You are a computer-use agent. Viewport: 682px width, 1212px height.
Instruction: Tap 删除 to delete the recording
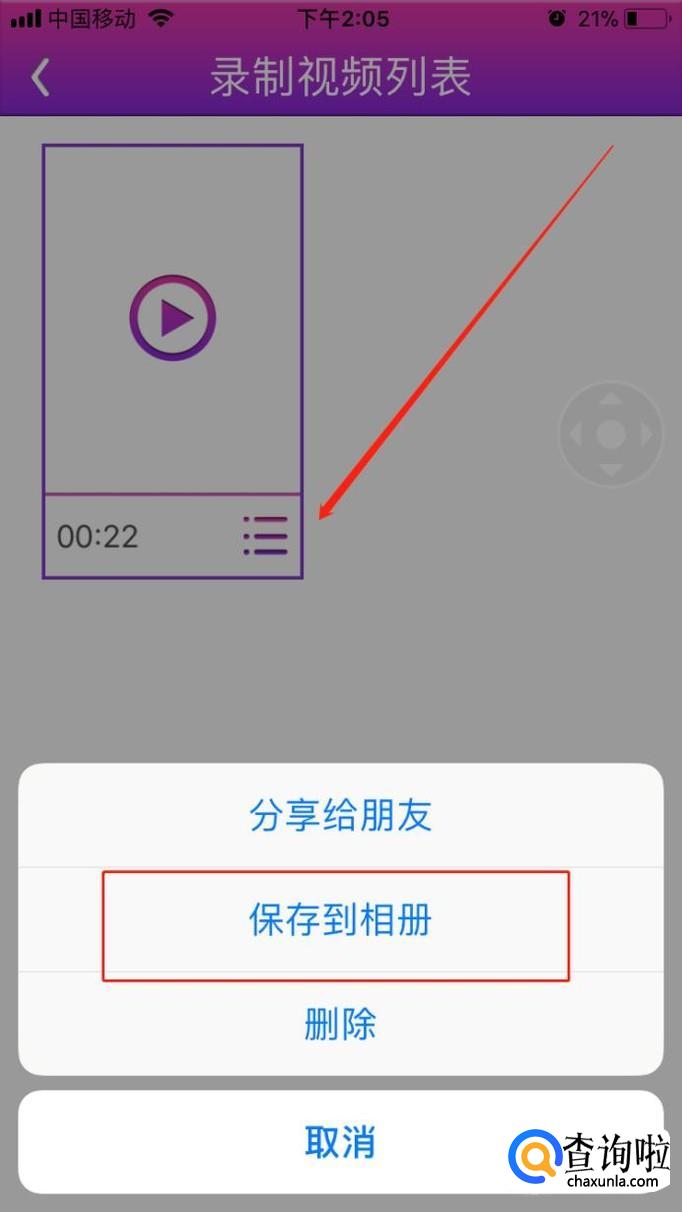pos(340,1024)
